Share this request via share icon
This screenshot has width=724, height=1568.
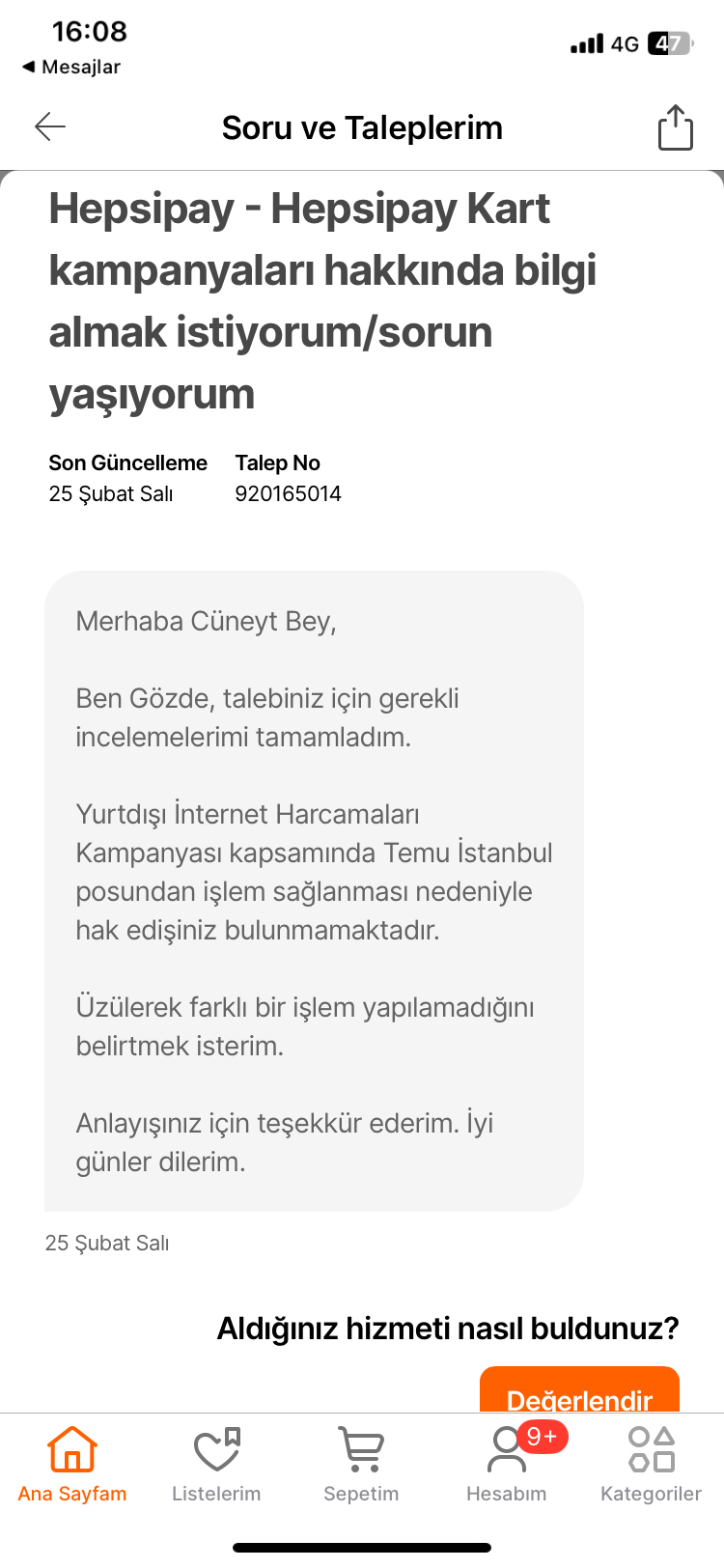[675, 127]
